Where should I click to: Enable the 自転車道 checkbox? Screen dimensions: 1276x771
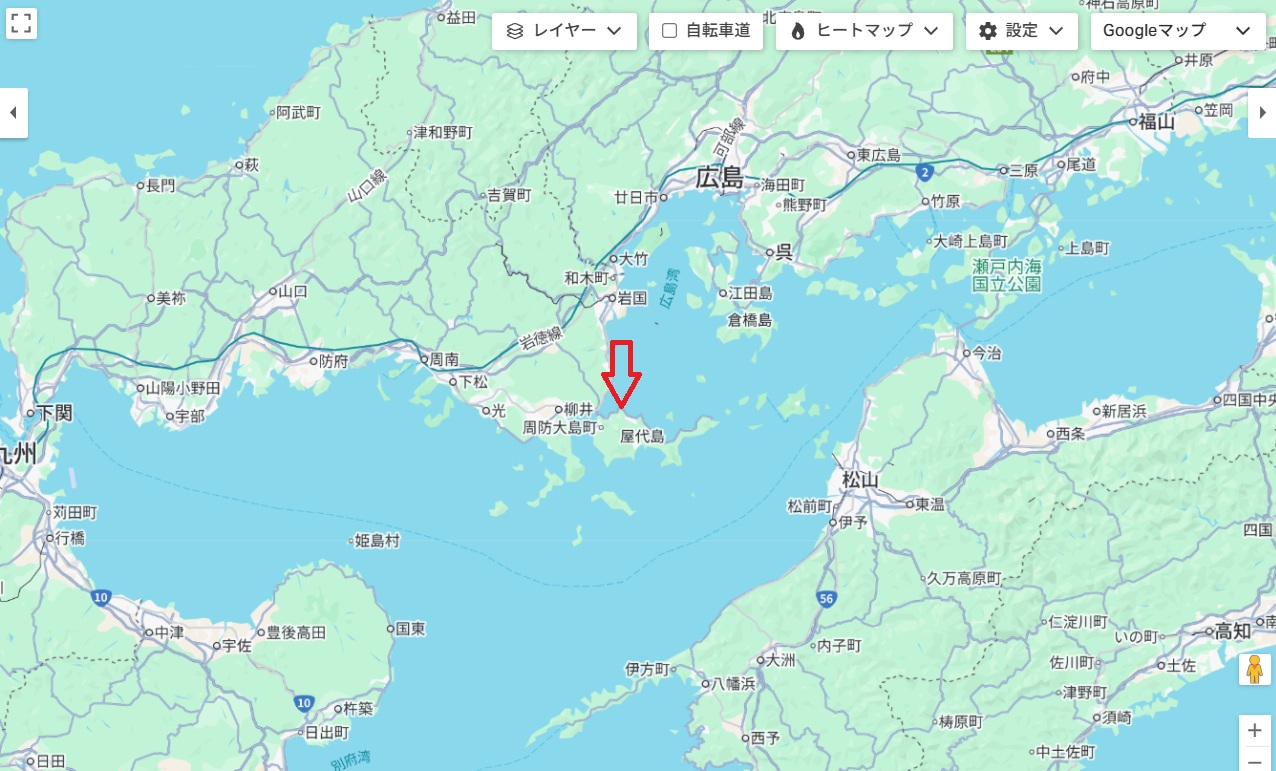tap(670, 31)
